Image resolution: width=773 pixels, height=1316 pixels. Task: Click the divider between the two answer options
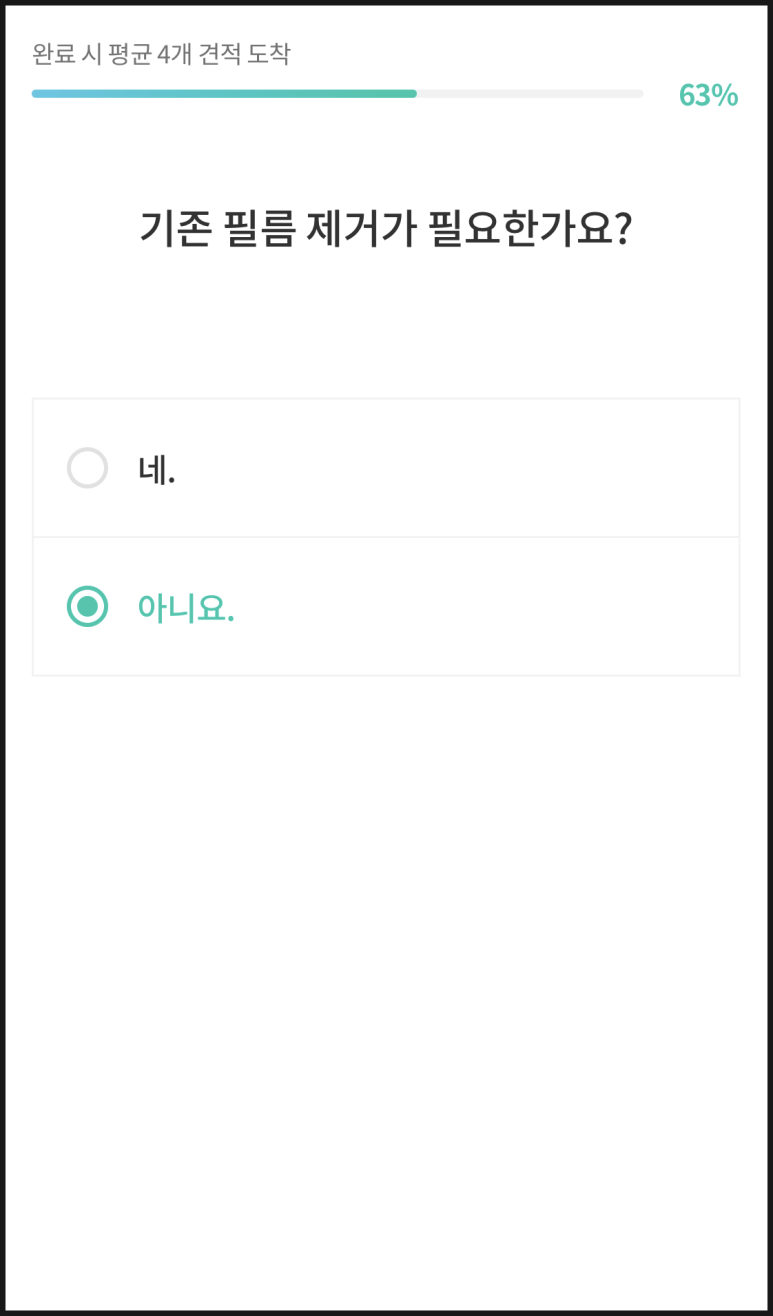point(386,538)
